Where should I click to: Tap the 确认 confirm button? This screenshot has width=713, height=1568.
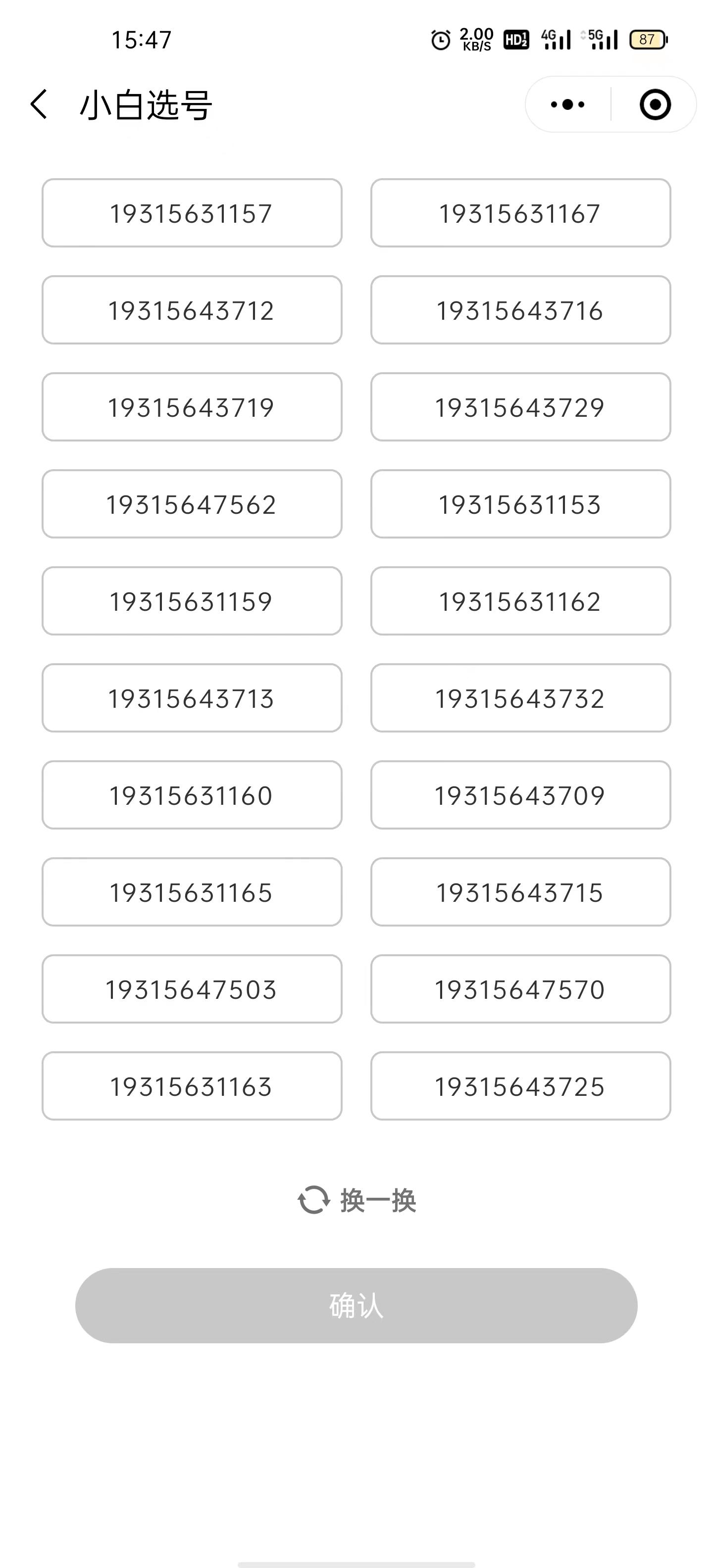(x=356, y=1306)
